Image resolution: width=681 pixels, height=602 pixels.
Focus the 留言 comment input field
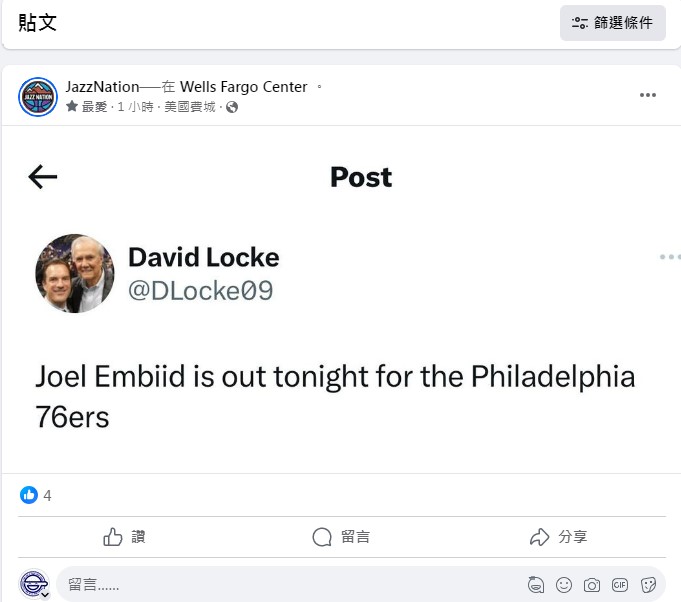pyautogui.click(x=280, y=585)
